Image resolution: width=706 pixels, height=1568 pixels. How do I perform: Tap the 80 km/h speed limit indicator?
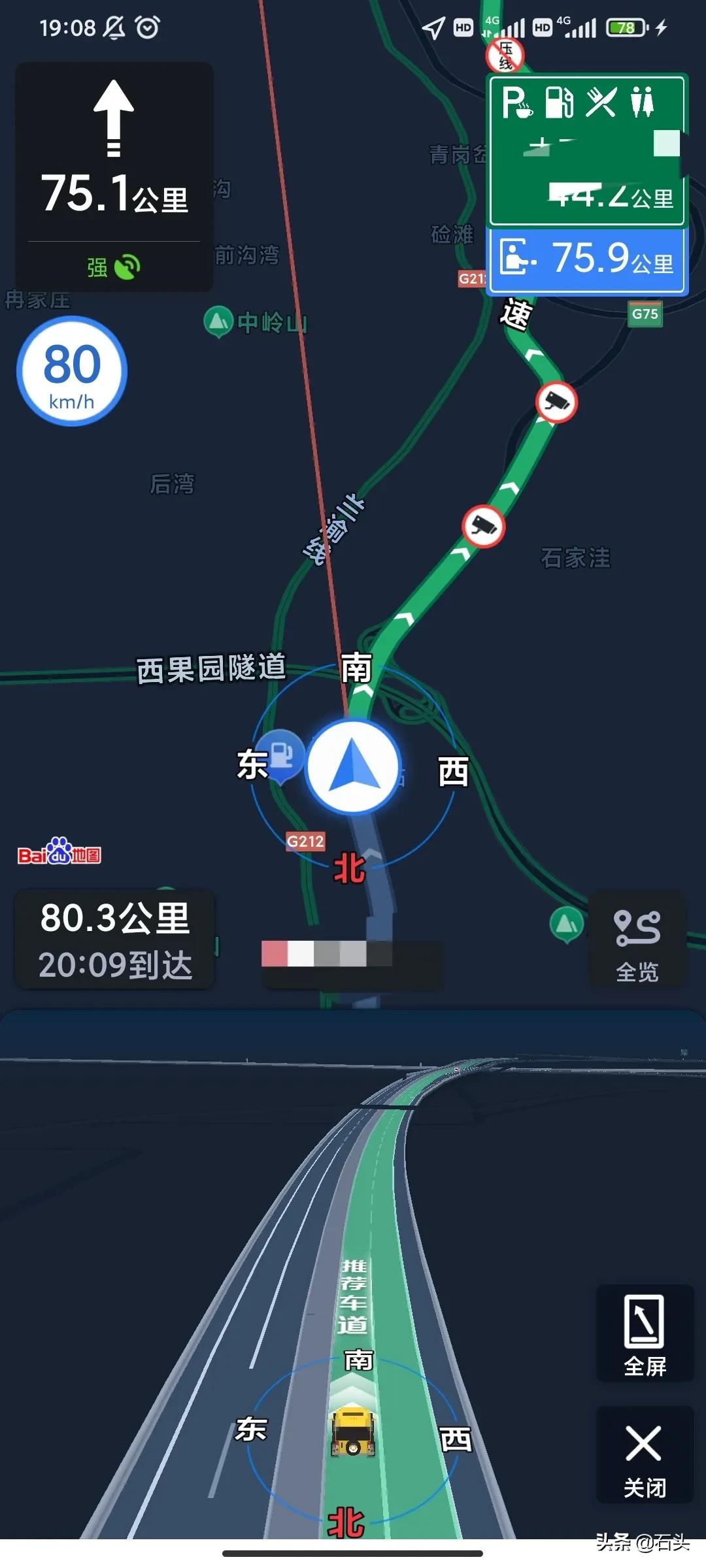(72, 371)
